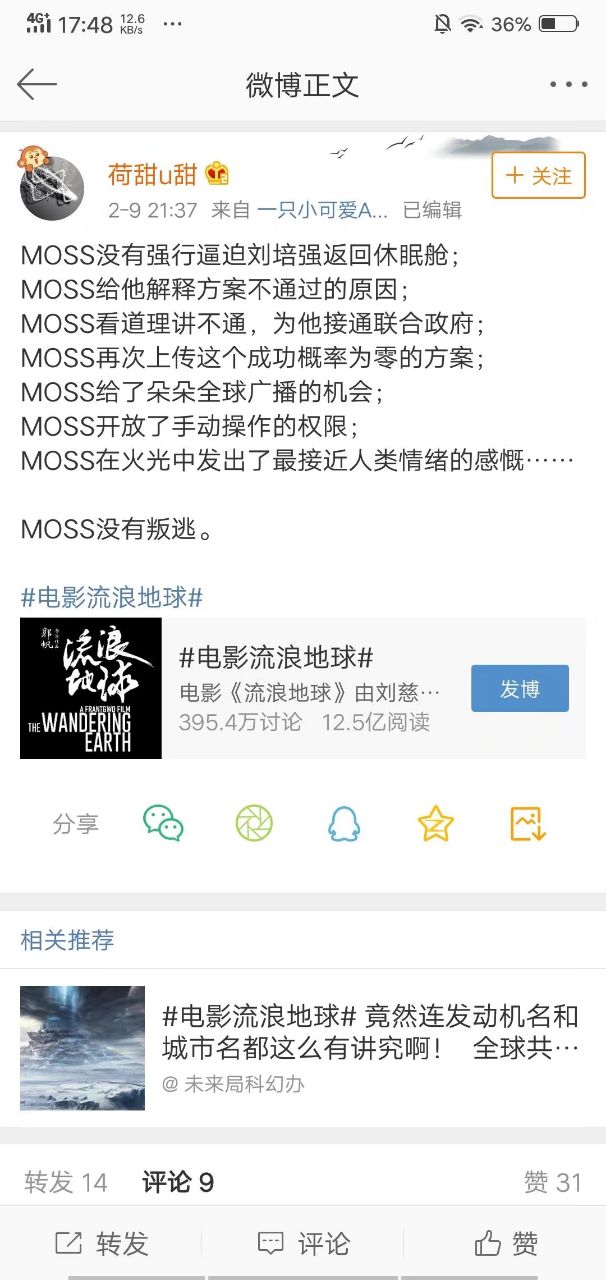606x1280 pixels.
Task: Follow the author with 关注 button
Action: click(538, 176)
